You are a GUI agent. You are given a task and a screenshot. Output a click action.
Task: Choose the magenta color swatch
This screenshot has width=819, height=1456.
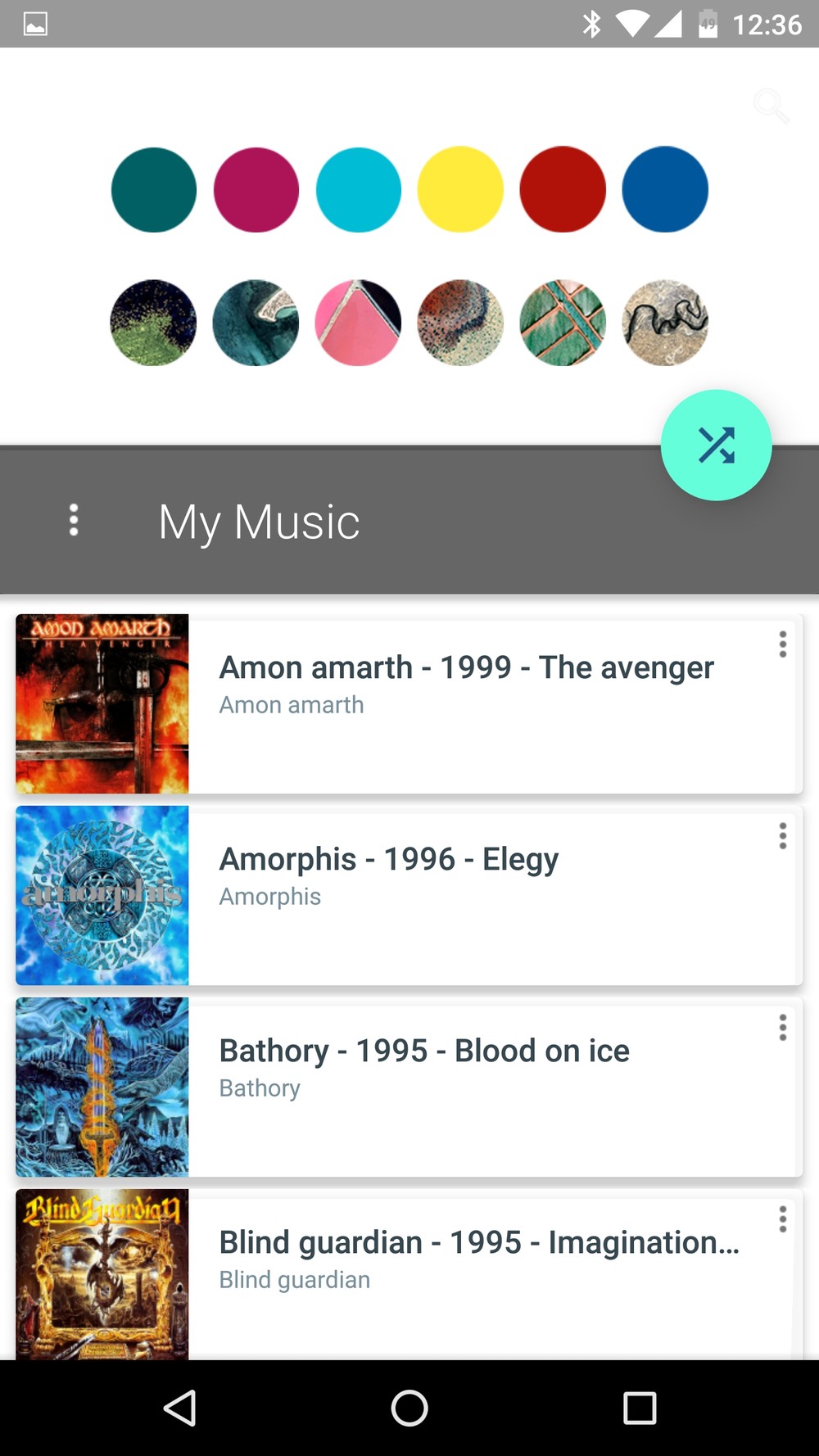pos(256,190)
